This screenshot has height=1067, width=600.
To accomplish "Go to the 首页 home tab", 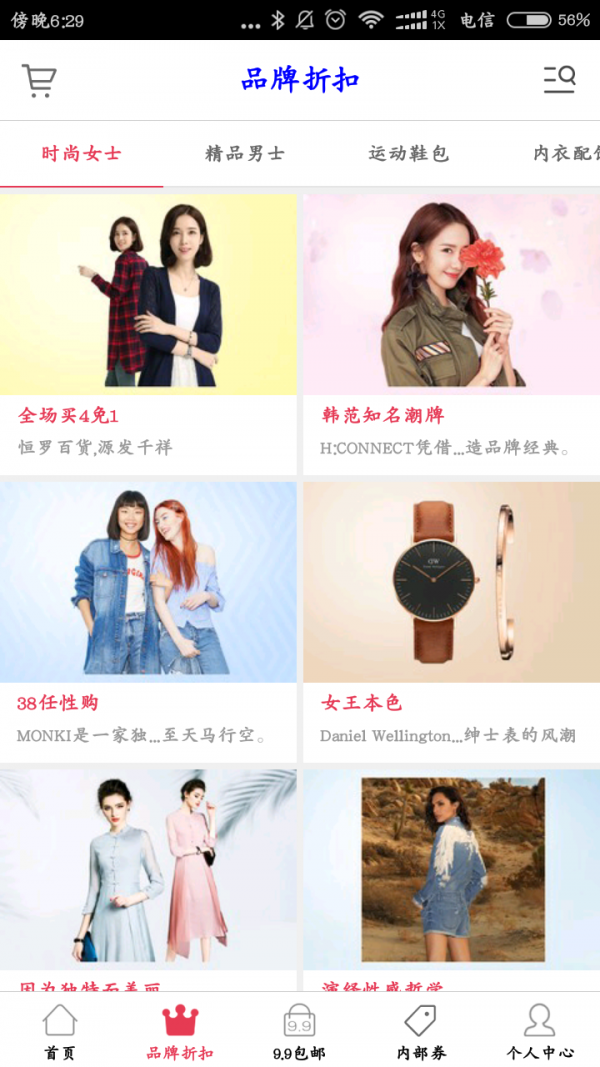I will (60, 1031).
